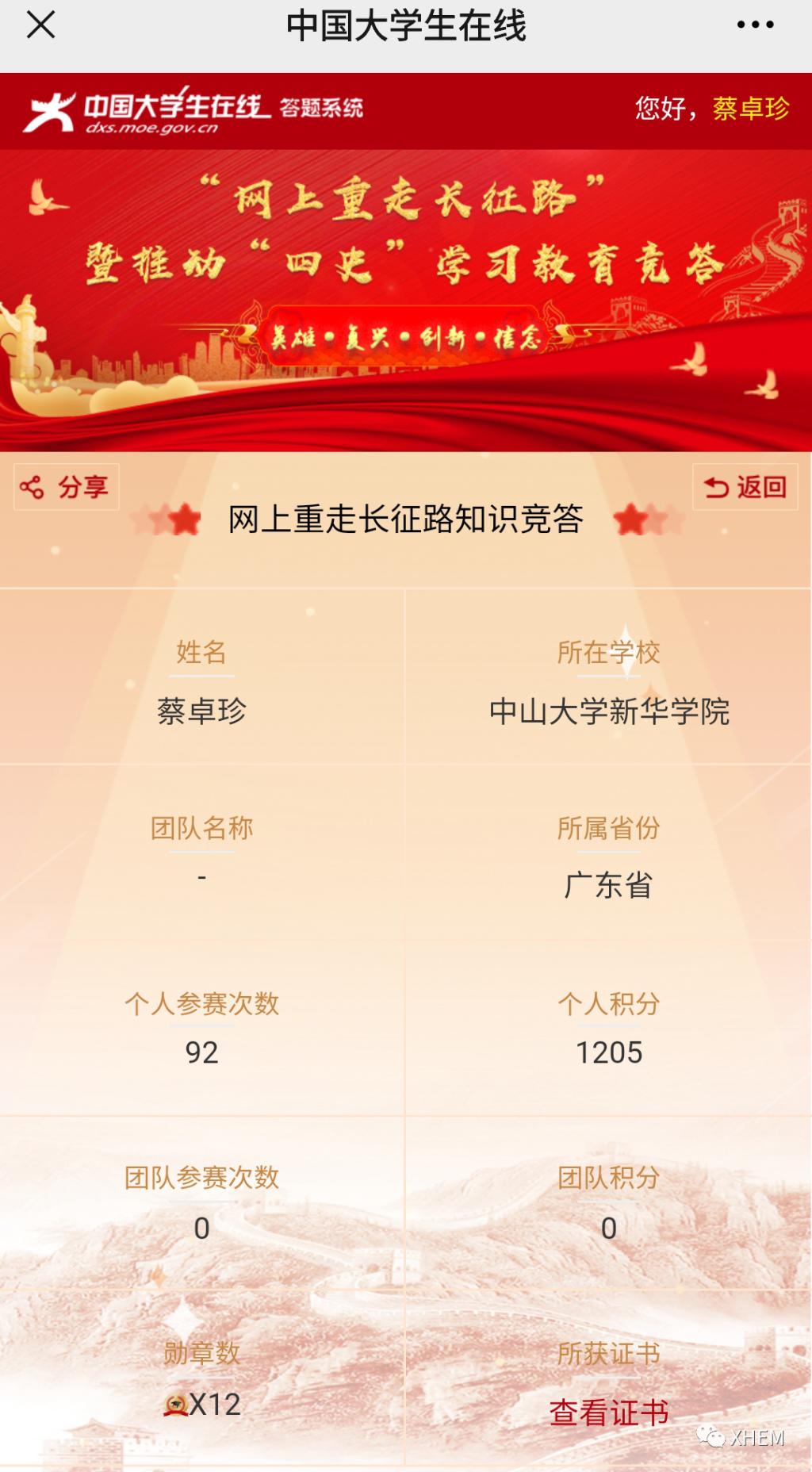Open the three-dot overflow menu

pyautogui.click(x=755, y=25)
